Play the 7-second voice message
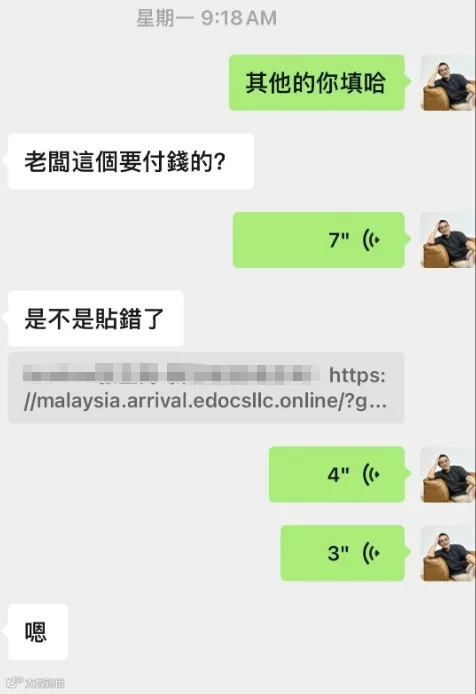 (x=319, y=240)
